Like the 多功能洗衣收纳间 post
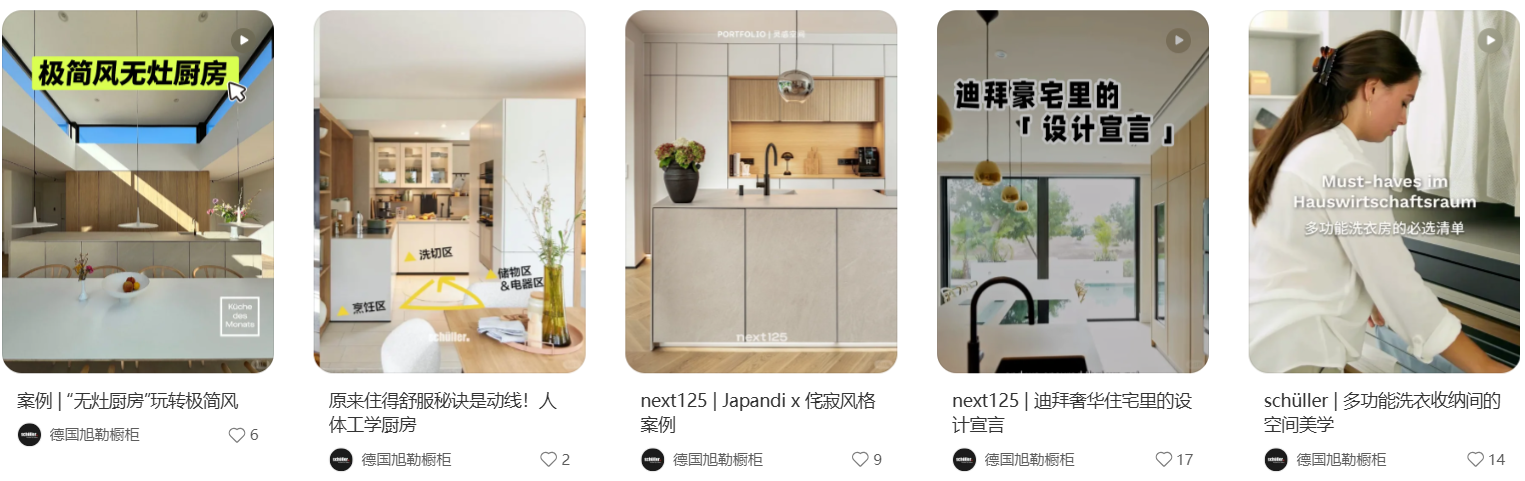This screenshot has width=1525, height=481. click(1476, 460)
